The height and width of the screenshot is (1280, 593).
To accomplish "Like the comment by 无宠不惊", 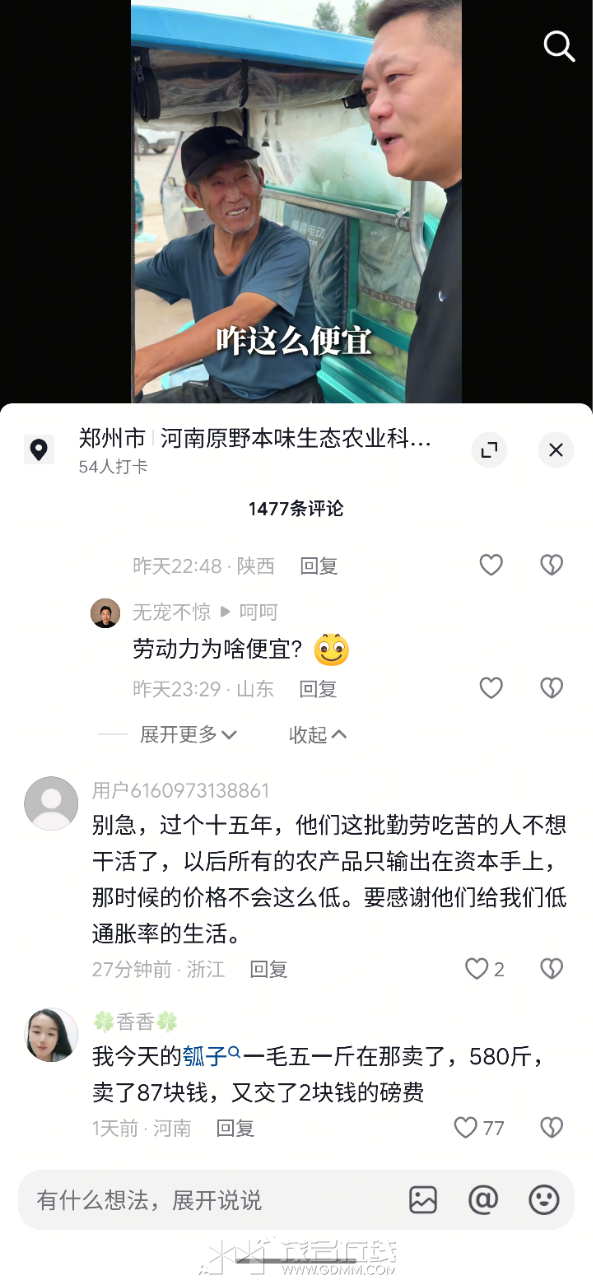I will pyautogui.click(x=491, y=688).
